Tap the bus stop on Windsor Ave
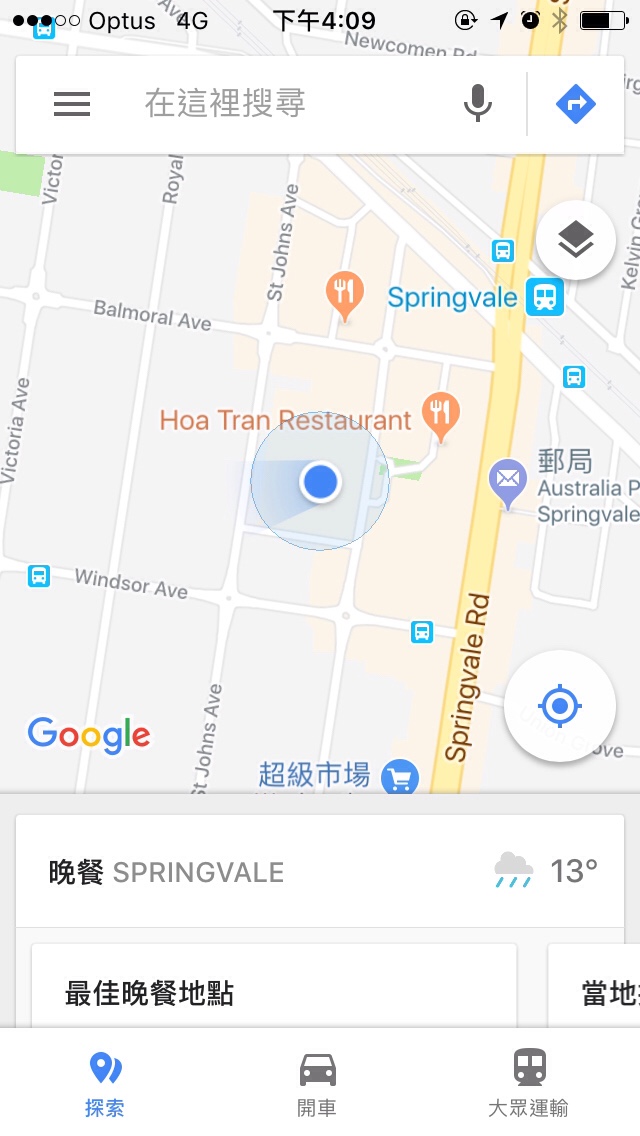The width and height of the screenshot is (640, 1136). tap(39, 576)
